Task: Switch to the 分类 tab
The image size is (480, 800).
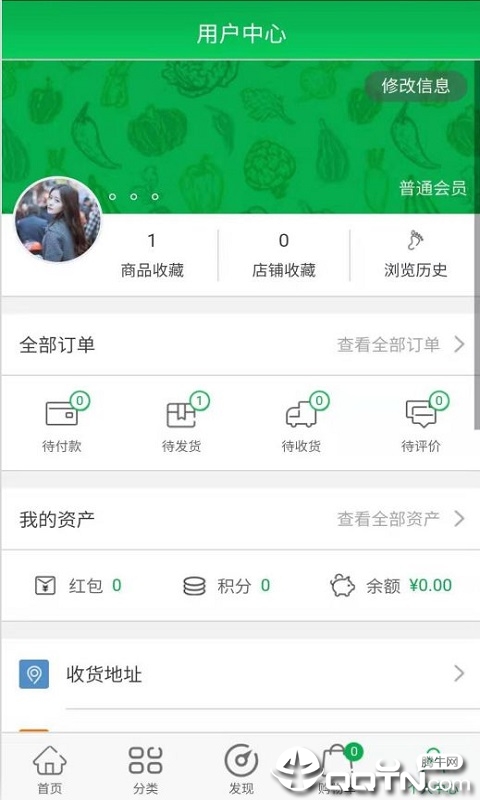Action: pyautogui.click(x=145, y=768)
